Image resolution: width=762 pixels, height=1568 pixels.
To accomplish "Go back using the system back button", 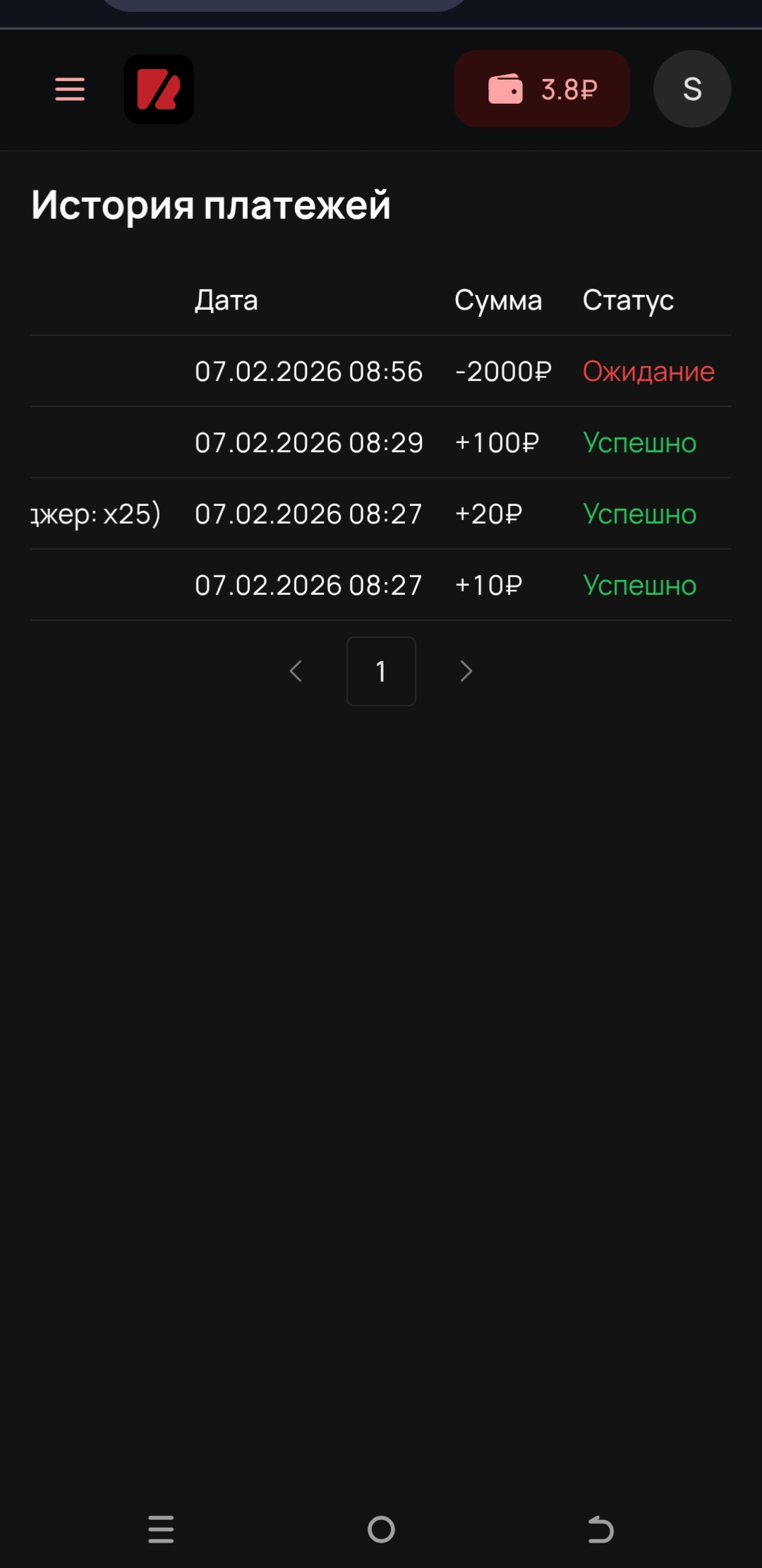I will [600, 1529].
